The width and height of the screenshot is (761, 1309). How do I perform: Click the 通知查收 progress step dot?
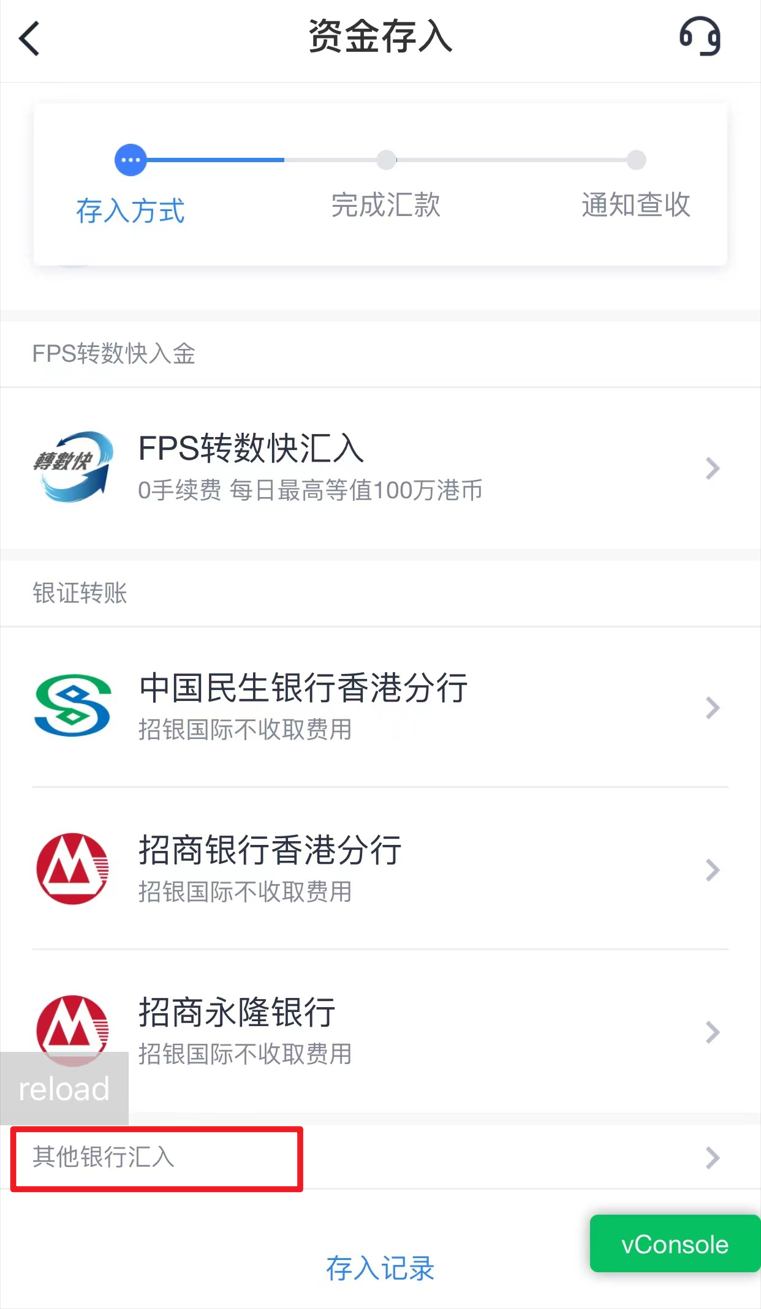636,160
